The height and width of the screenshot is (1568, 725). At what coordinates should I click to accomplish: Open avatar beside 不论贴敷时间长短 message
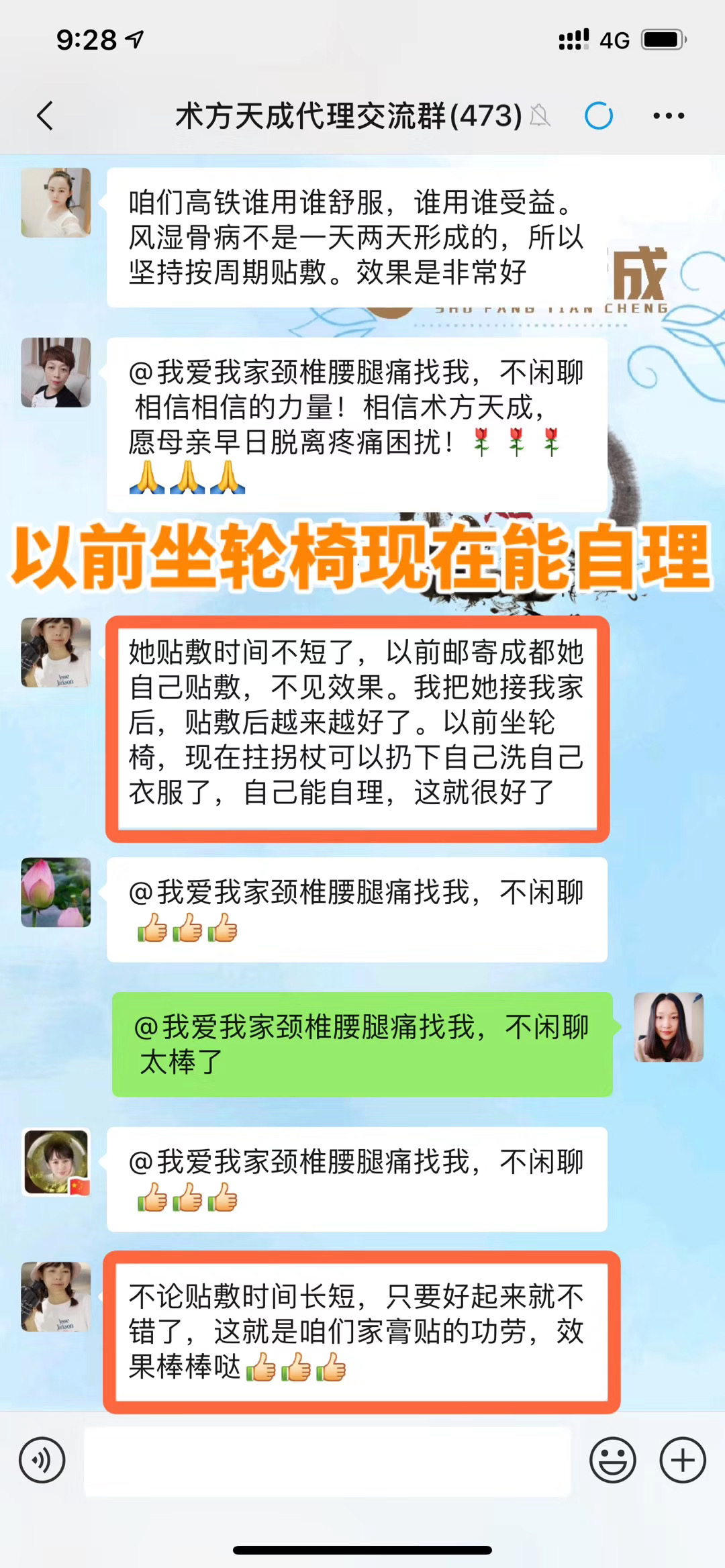point(56,1297)
